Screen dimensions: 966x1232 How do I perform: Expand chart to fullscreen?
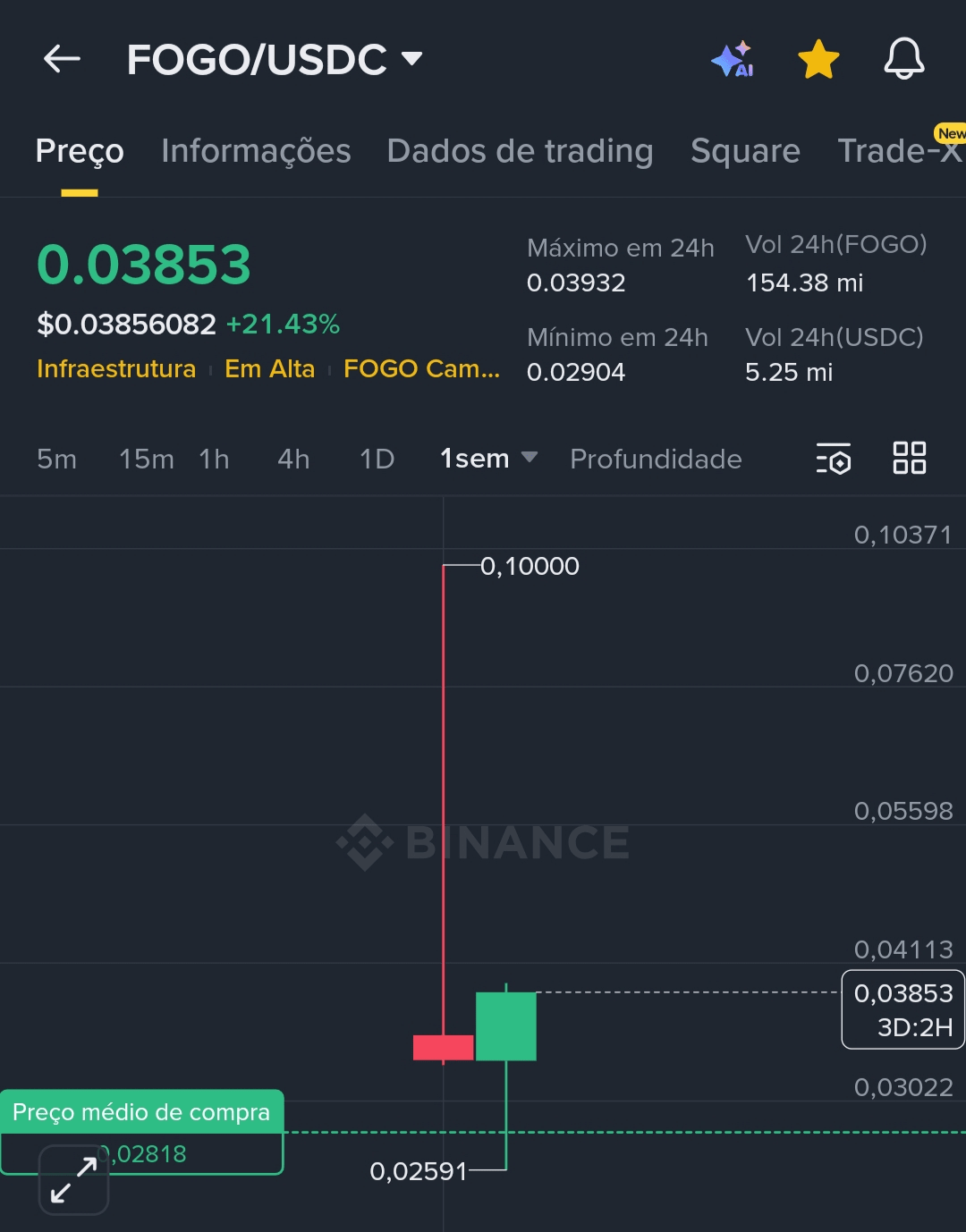pos(73,1180)
